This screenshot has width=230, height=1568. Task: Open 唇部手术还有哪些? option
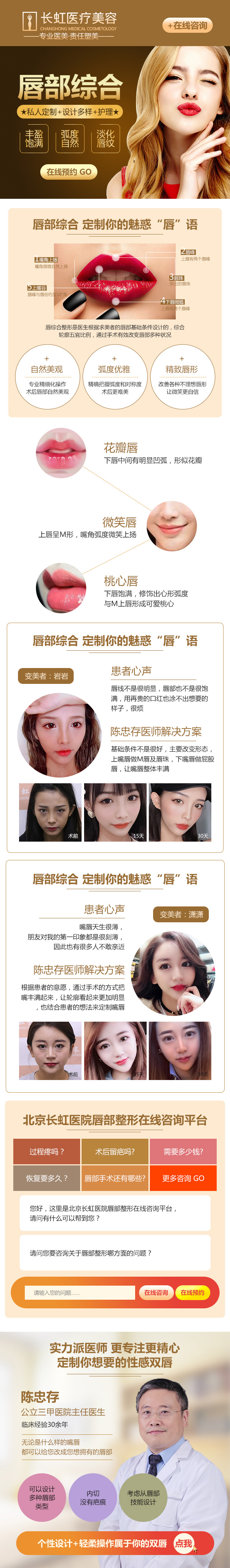[x=115, y=1178]
